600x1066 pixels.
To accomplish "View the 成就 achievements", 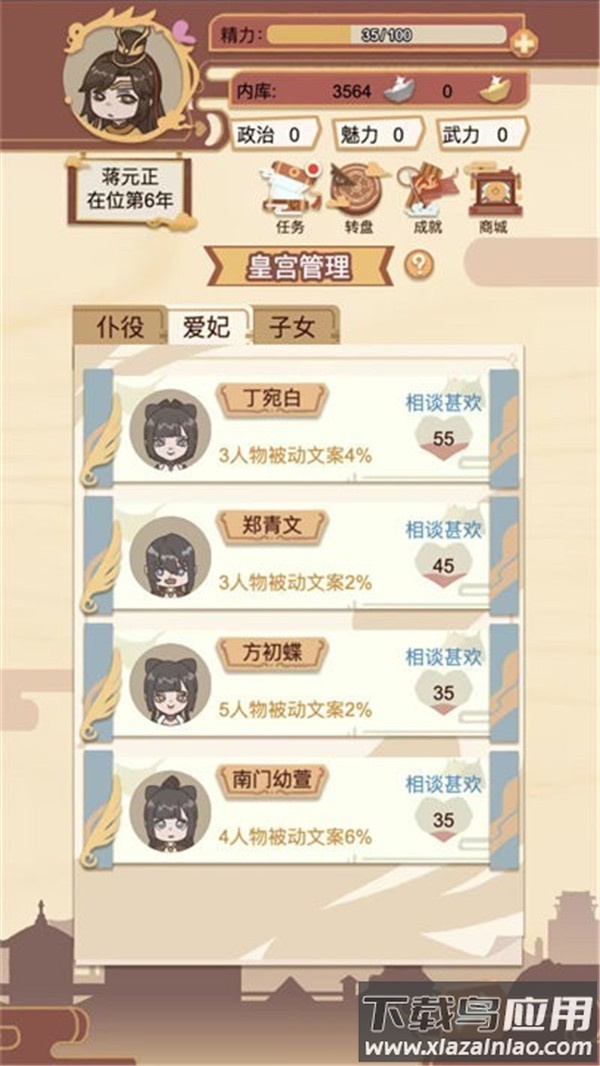I will 428,195.
